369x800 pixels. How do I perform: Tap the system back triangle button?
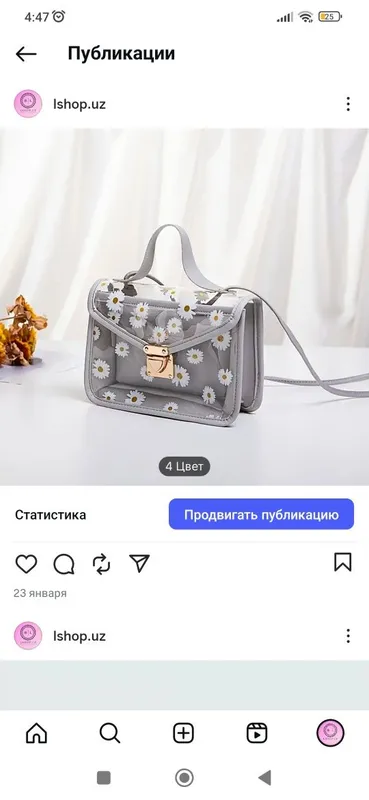(x=265, y=778)
